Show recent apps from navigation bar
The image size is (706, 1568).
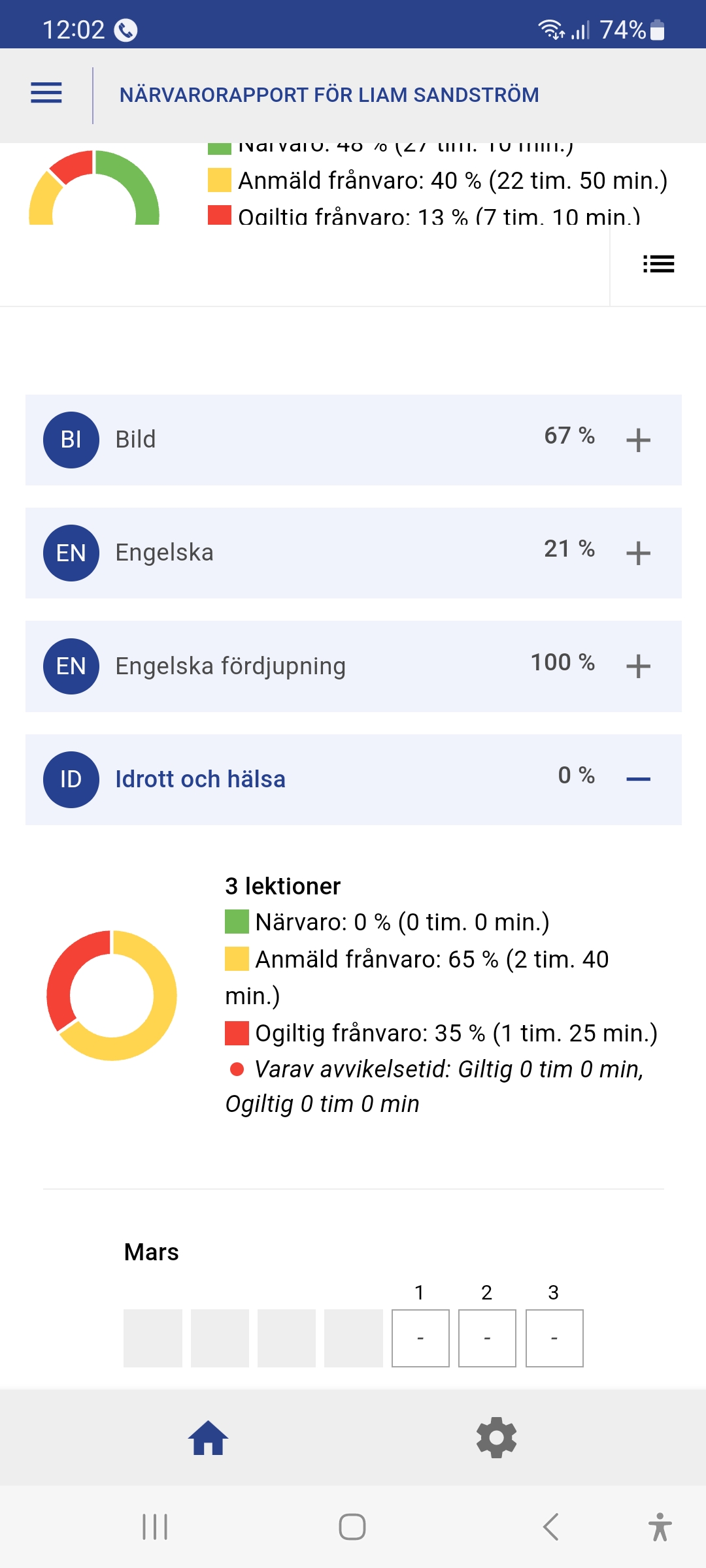pyautogui.click(x=155, y=1527)
